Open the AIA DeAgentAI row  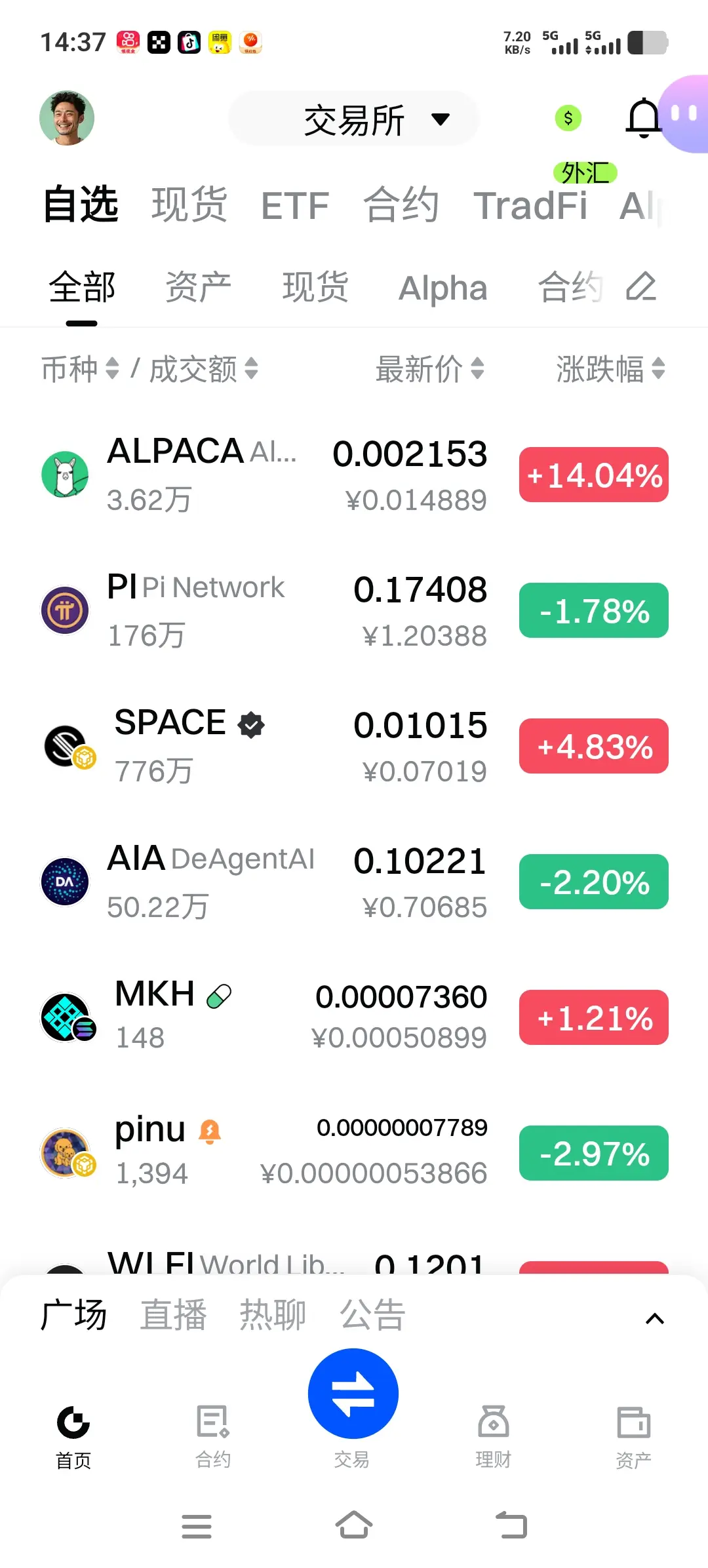[262, 882]
